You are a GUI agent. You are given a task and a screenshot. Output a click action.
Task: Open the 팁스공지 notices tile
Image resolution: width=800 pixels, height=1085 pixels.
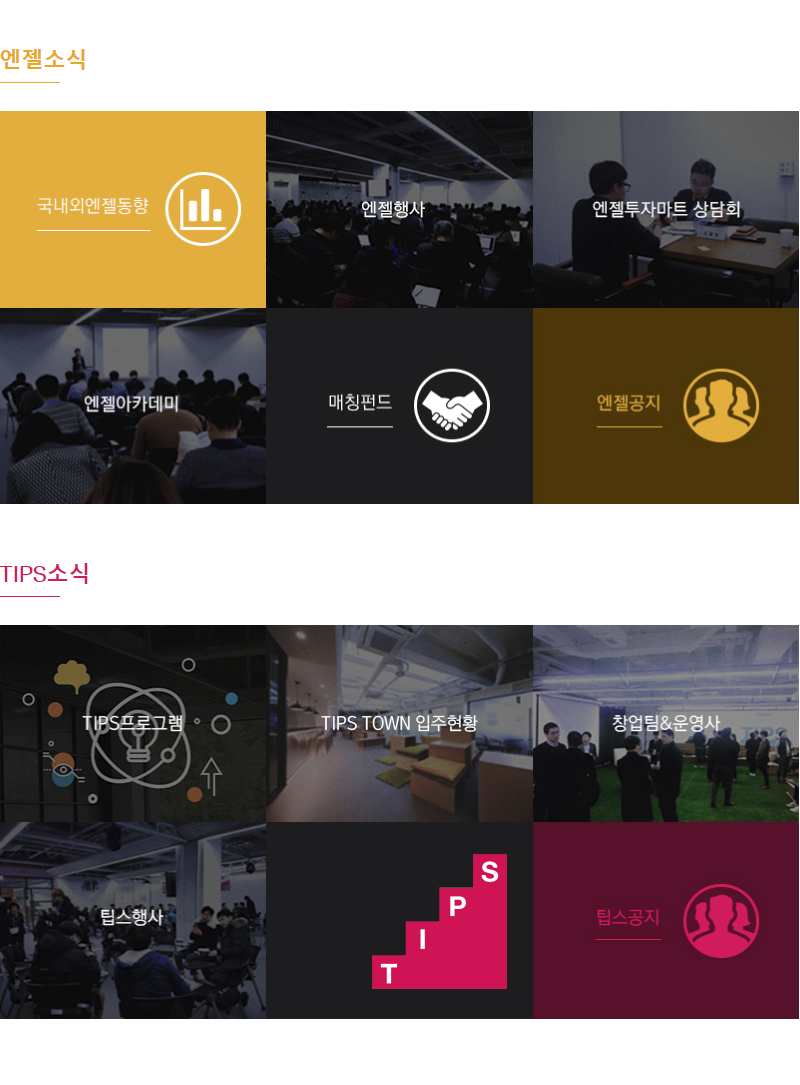click(x=666, y=920)
